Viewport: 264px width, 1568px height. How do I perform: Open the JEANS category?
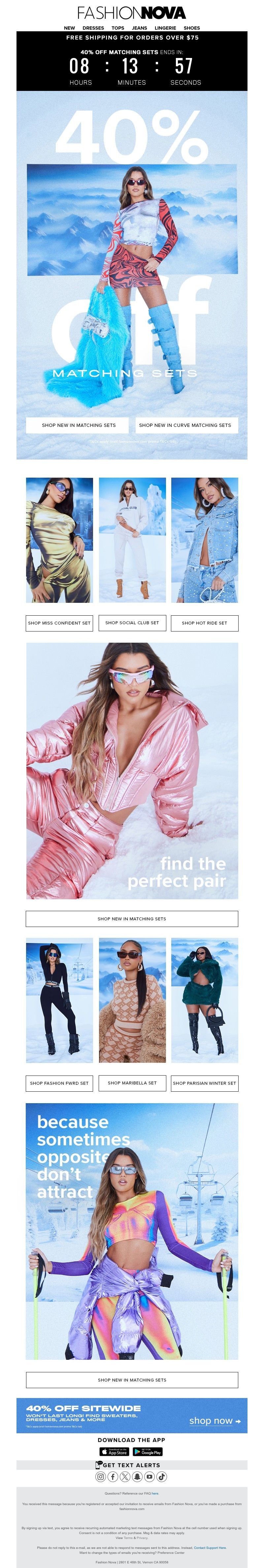point(140,28)
